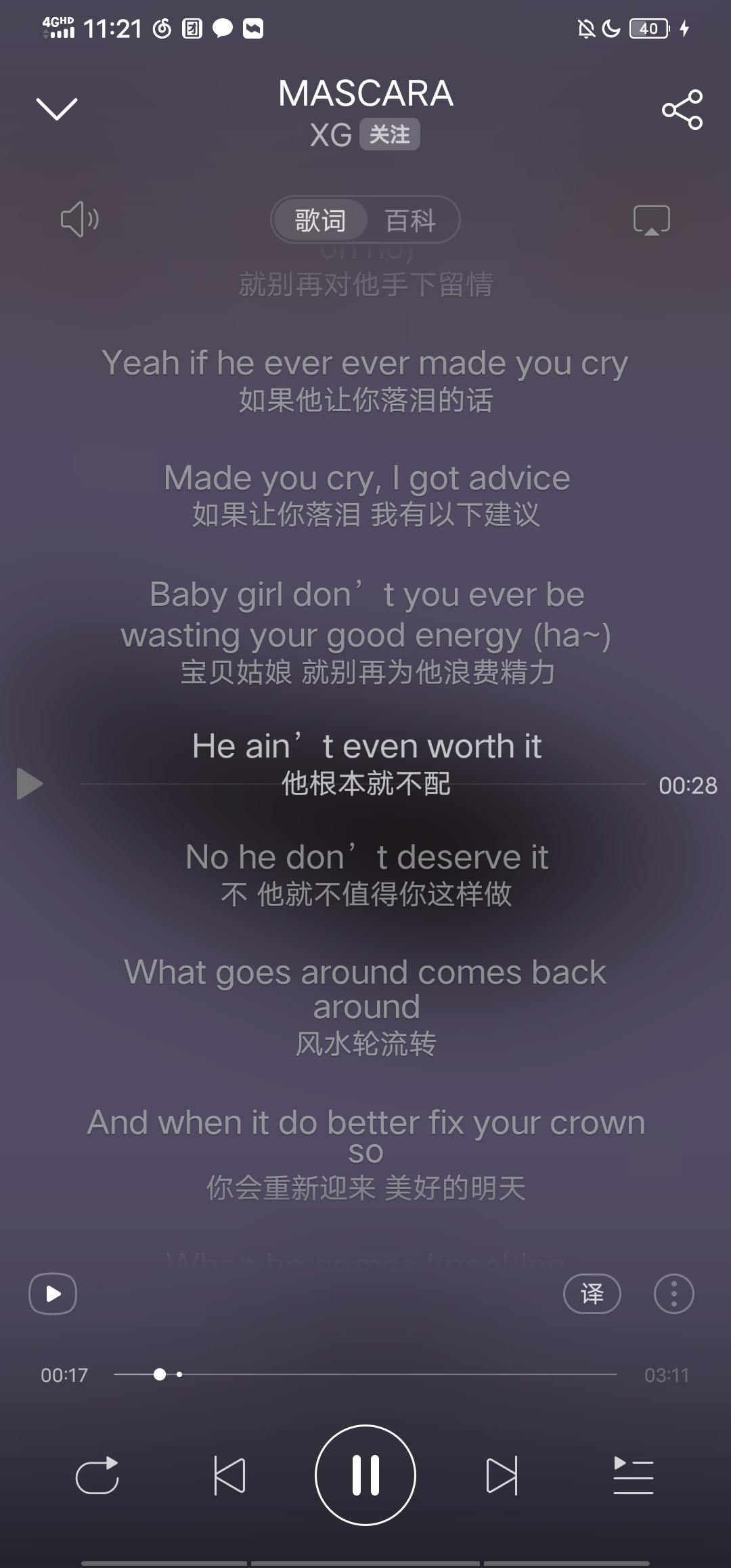
Task: Collapse the player with the down chevron
Action: [57, 108]
